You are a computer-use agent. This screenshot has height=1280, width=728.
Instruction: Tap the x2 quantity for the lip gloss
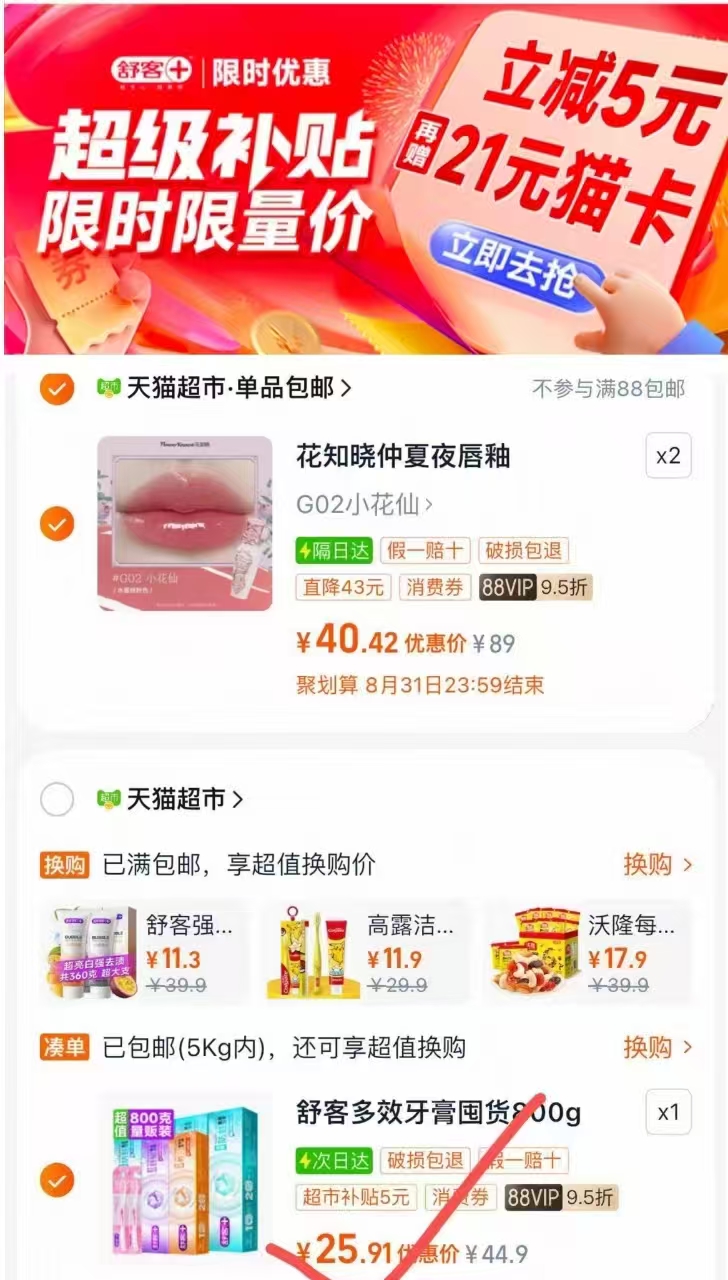tap(668, 455)
